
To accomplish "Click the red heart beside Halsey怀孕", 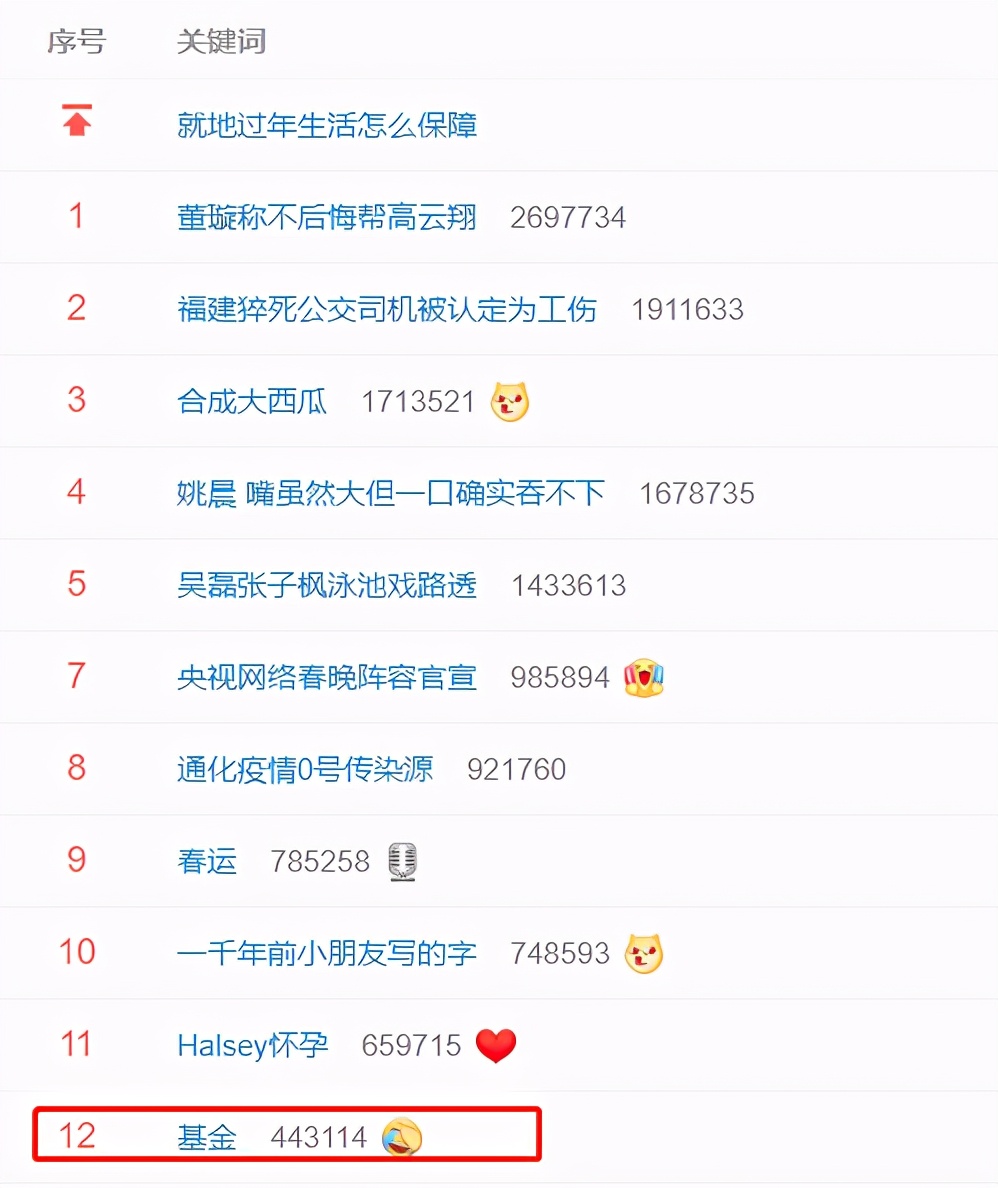I will pos(497,1044).
